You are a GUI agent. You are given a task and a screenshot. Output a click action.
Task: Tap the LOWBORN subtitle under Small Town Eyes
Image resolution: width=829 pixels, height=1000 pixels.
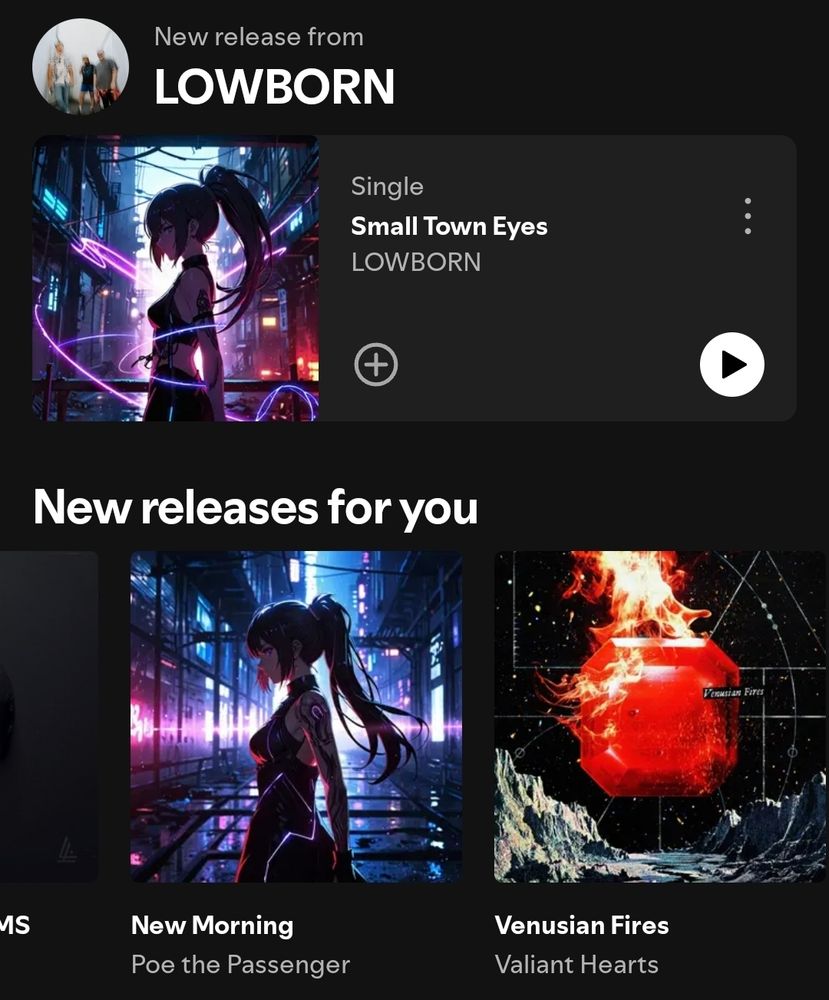pyautogui.click(x=414, y=261)
